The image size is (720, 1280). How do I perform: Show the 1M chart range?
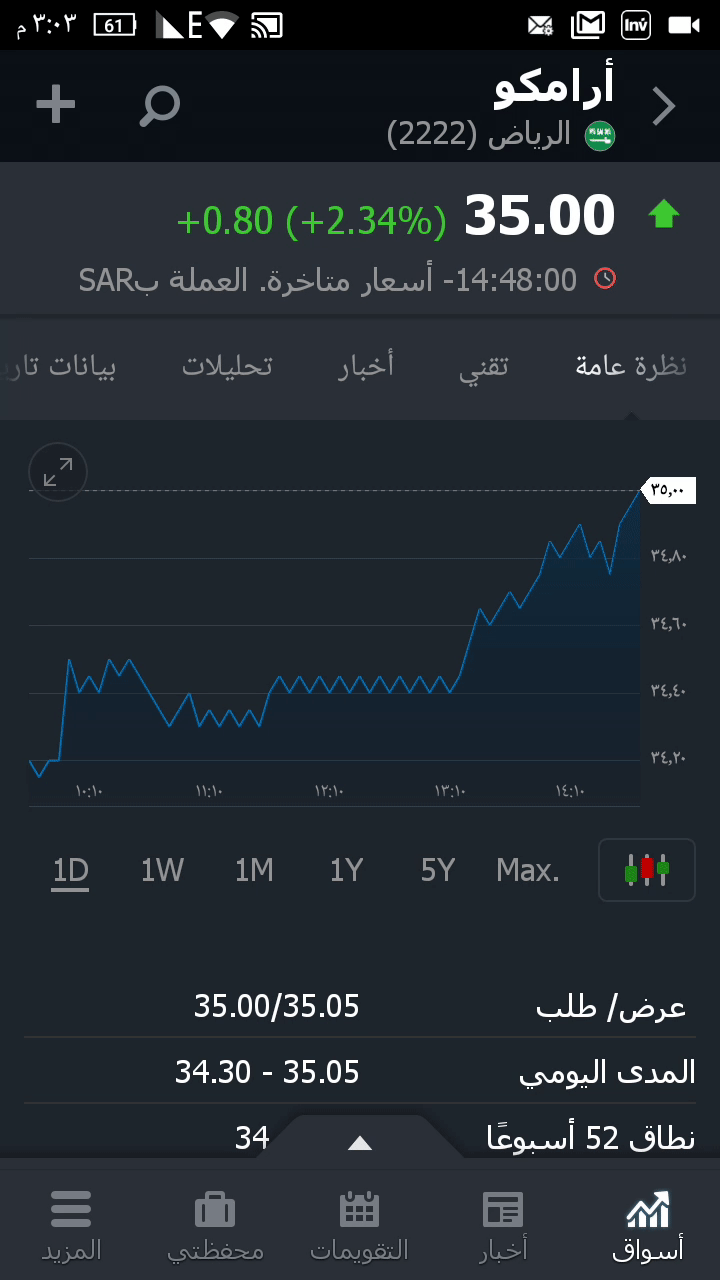254,871
